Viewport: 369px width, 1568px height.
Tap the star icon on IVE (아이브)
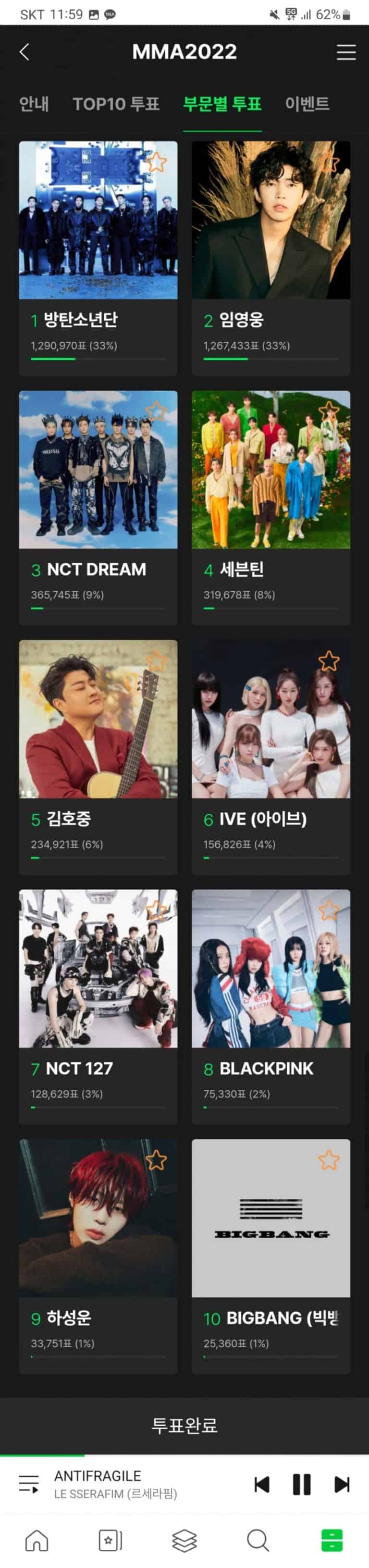[x=329, y=661]
